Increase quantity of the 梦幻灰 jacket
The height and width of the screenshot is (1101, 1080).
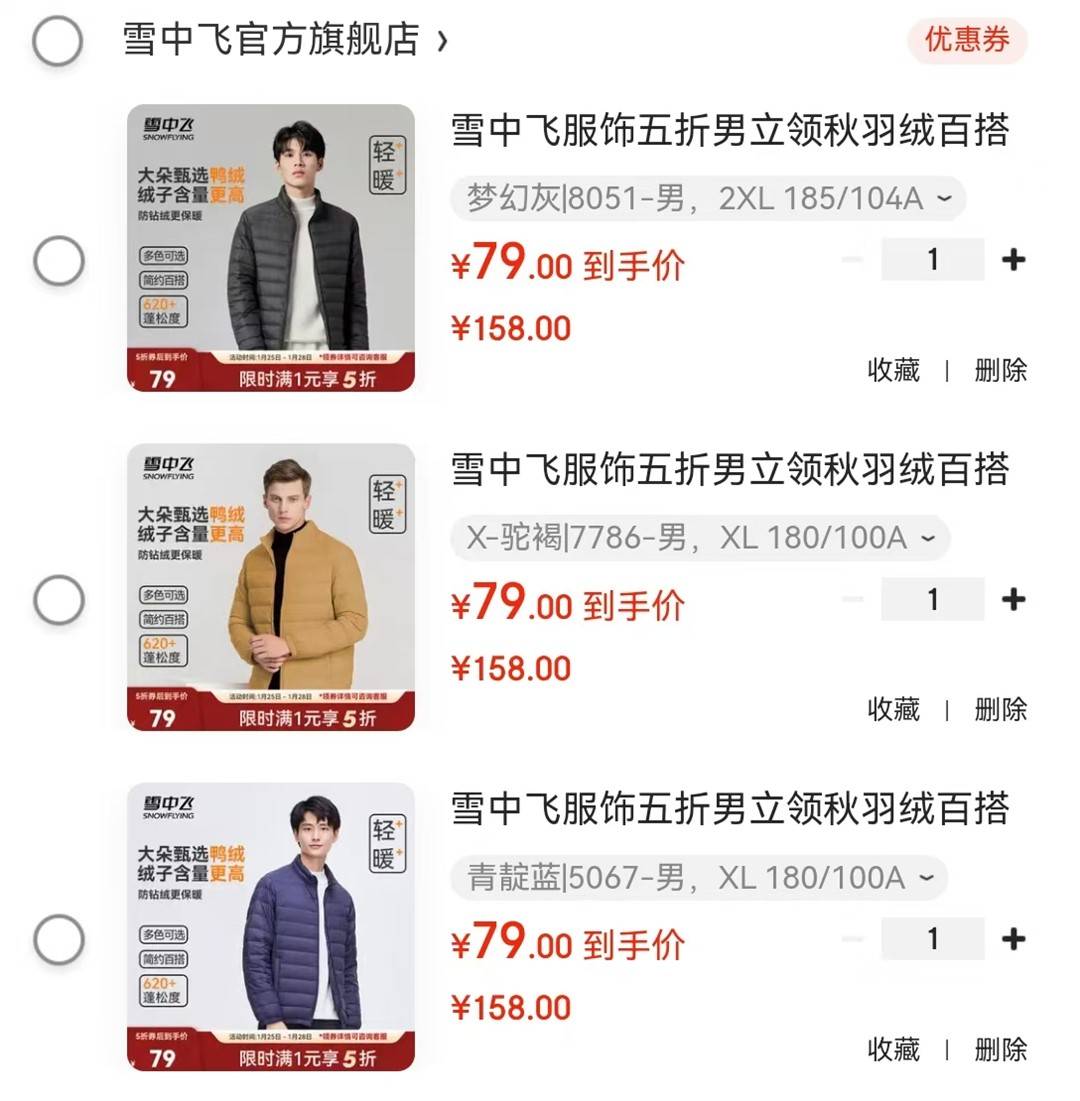click(1013, 260)
